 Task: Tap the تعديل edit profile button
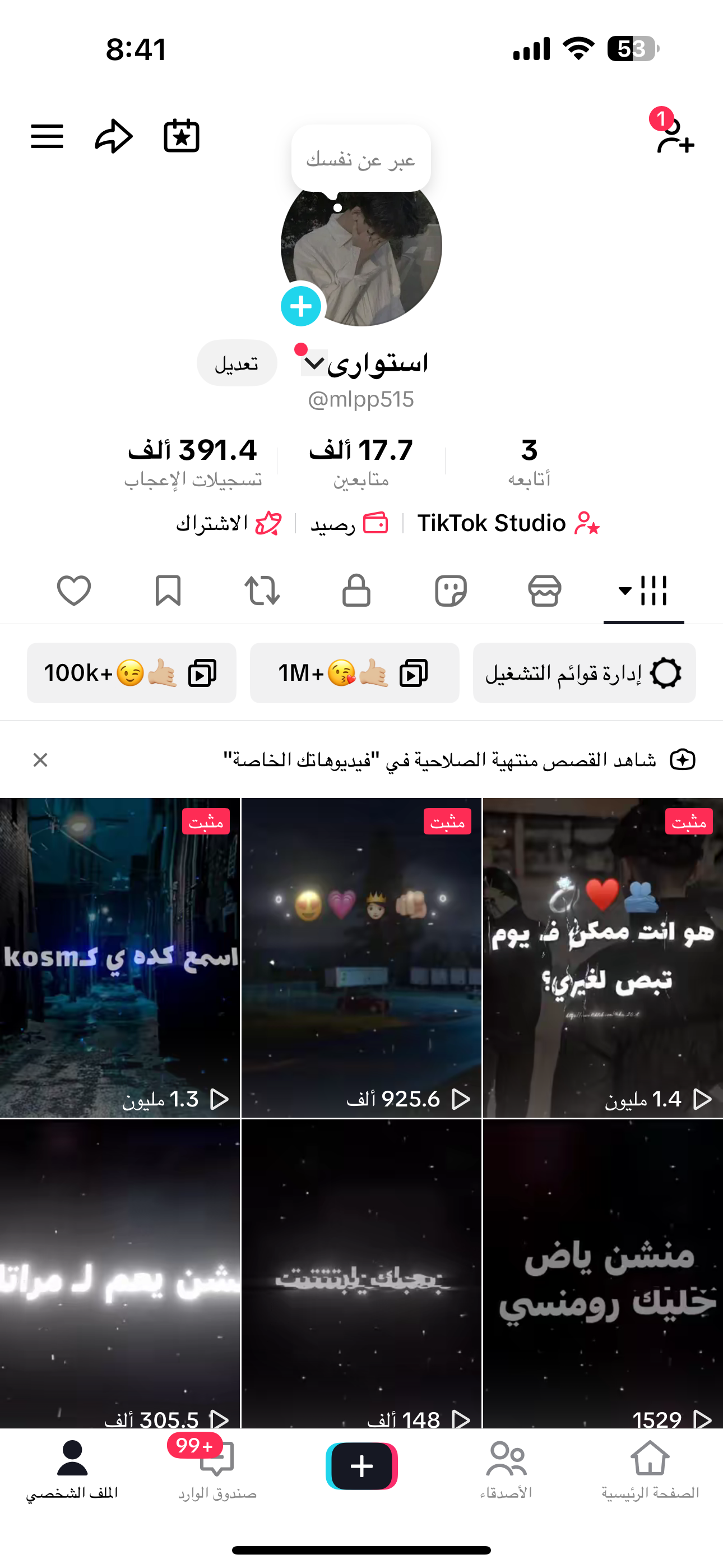(x=237, y=363)
